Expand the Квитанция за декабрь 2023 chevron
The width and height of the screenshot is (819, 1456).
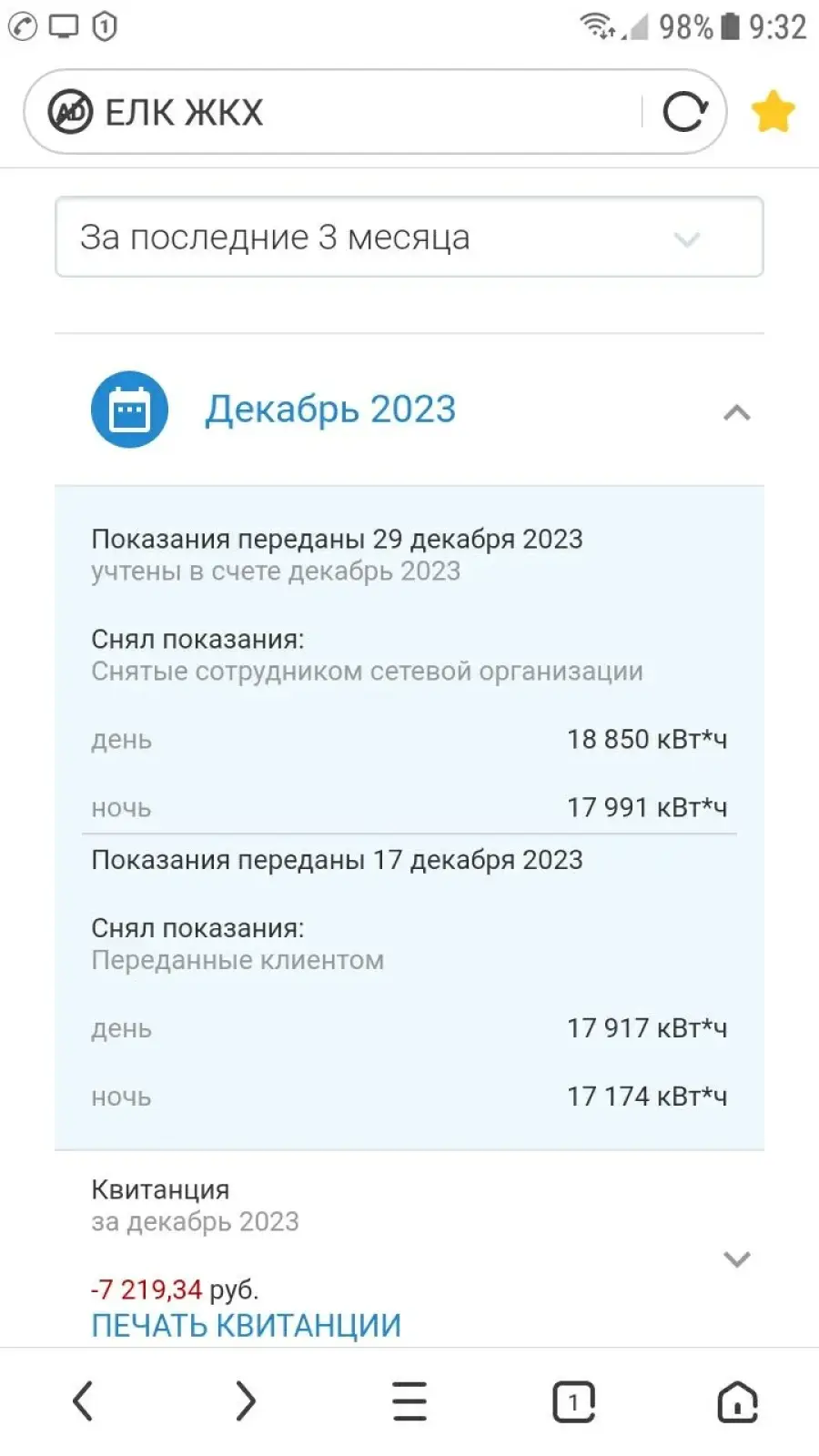(736, 1259)
